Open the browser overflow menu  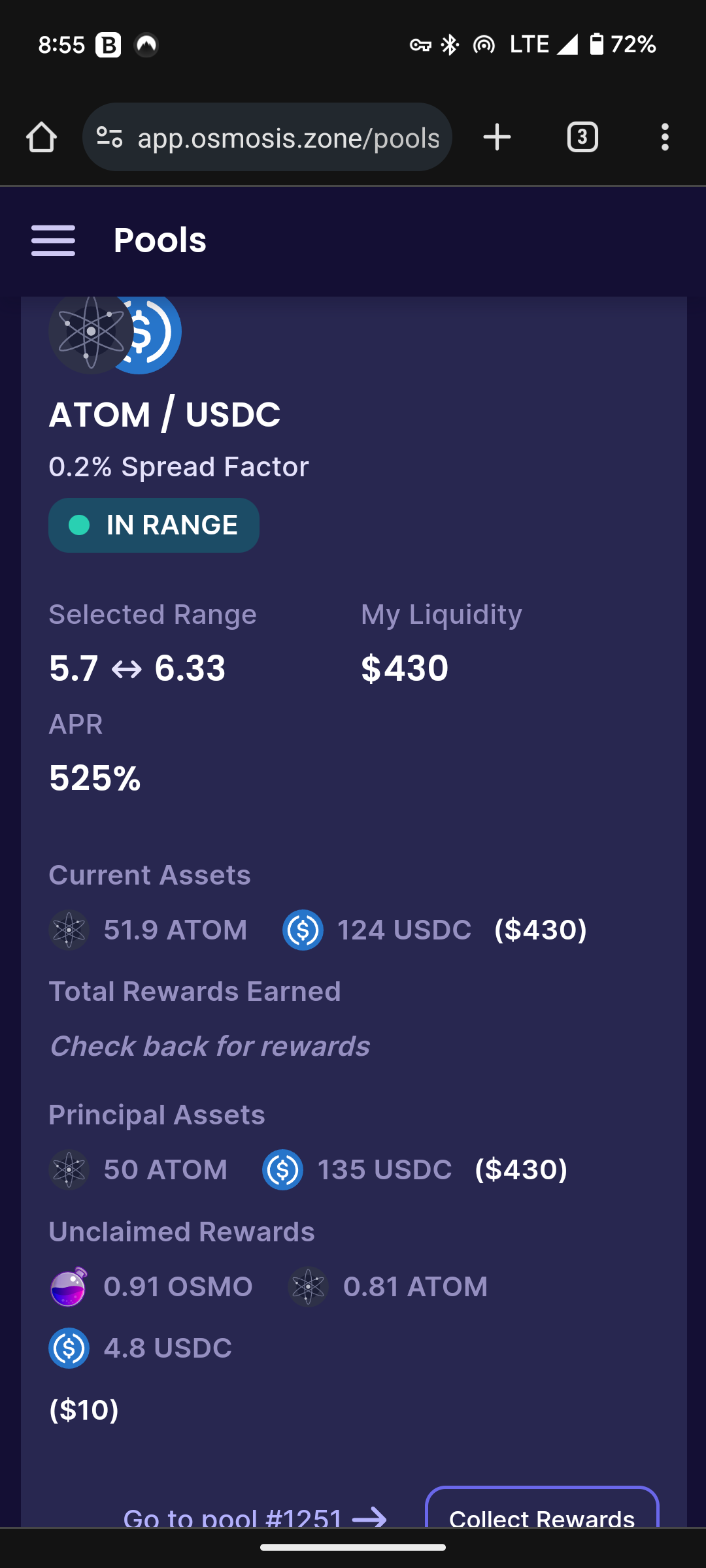665,137
